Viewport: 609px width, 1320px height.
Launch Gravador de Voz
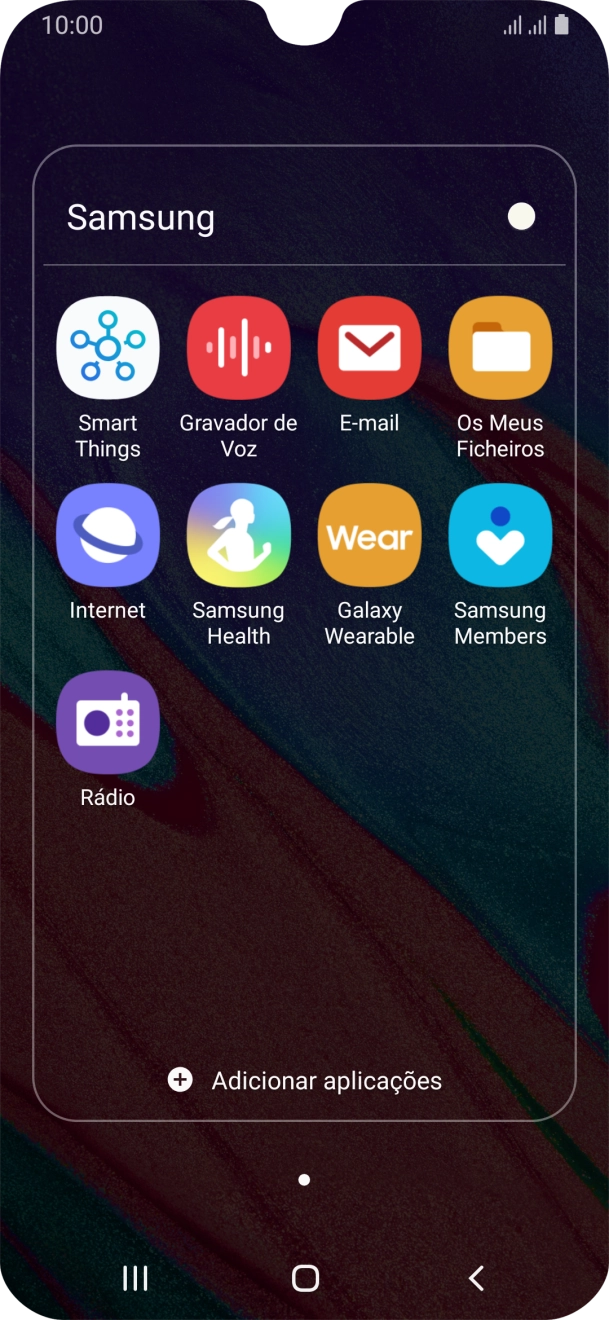click(x=239, y=348)
